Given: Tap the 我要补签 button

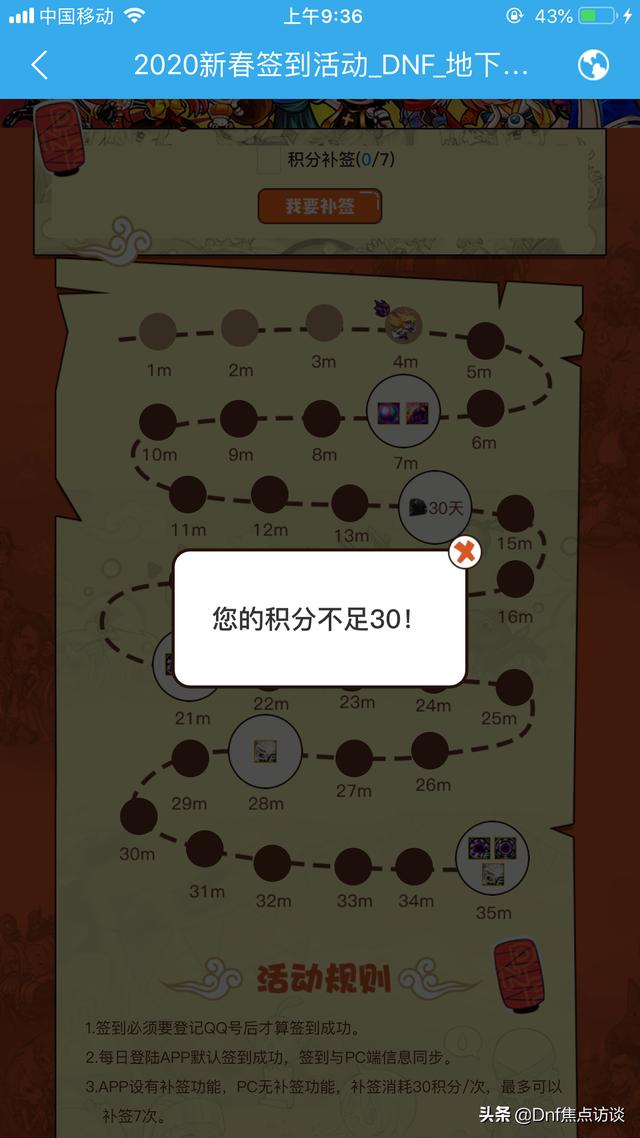Looking at the screenshot, I should pyautogui.click(x=320, y=207).
